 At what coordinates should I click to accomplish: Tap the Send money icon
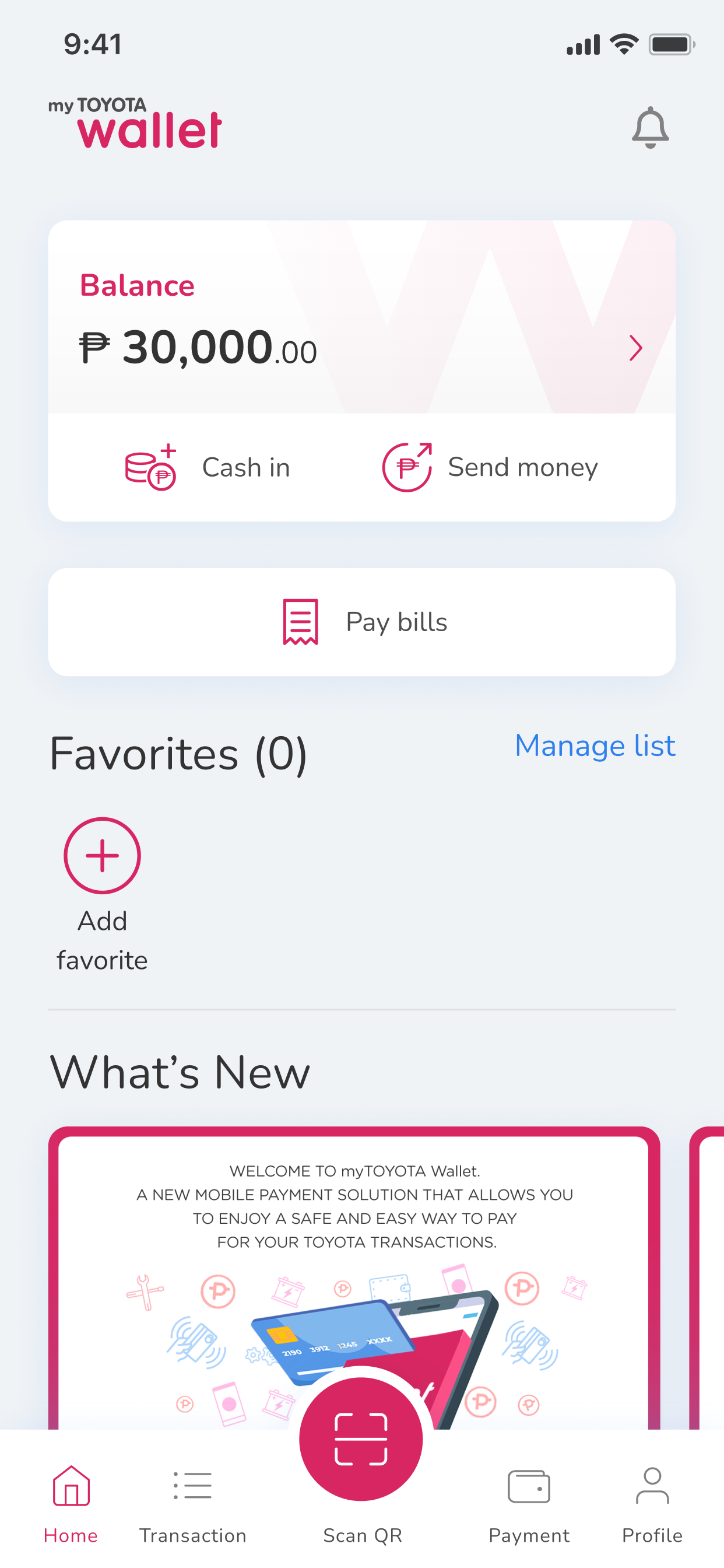click(x=406, y=467)
